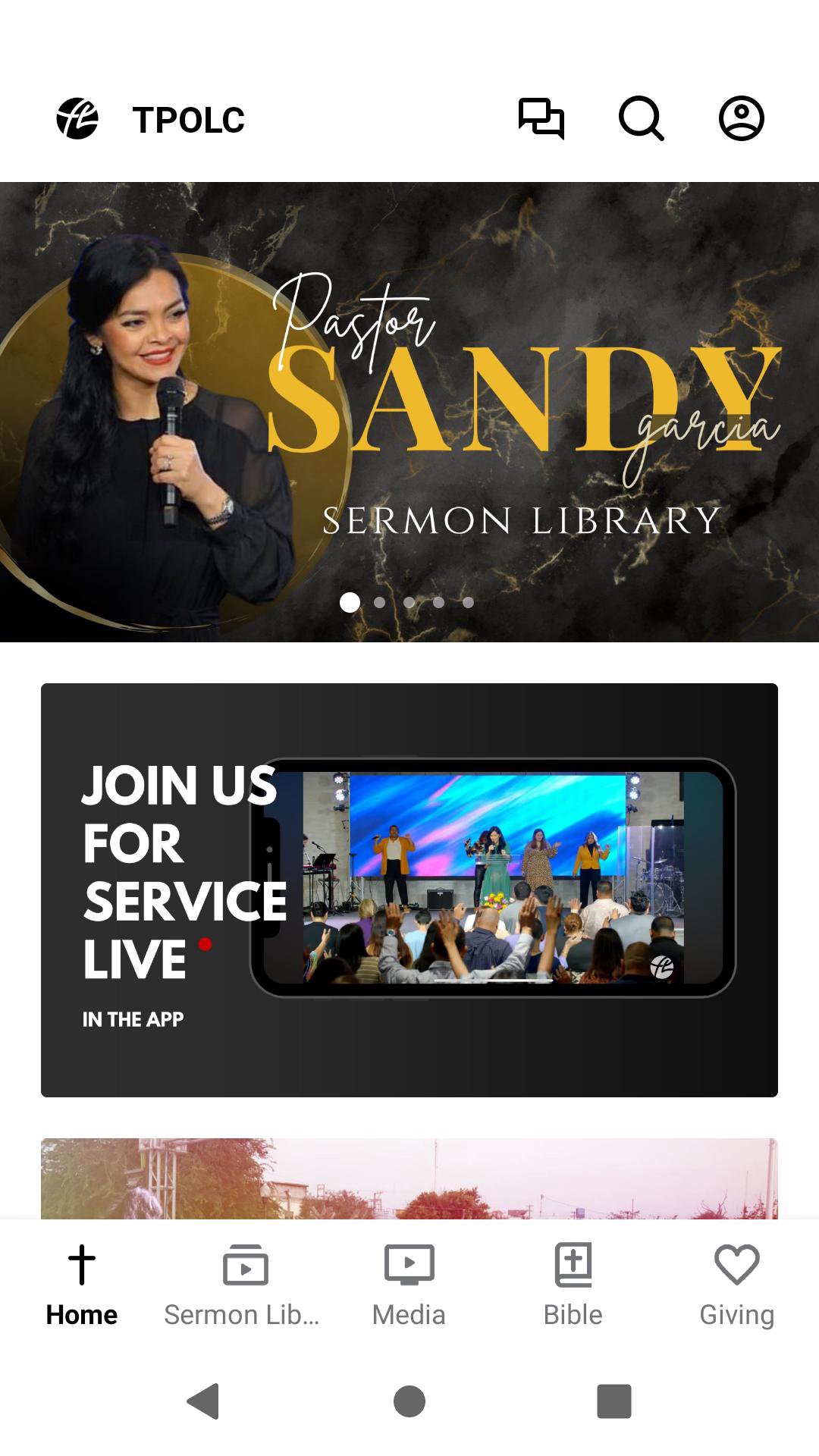Tap the Home tab
This screenshot has height=1456, width=819.
point(82,1283)
